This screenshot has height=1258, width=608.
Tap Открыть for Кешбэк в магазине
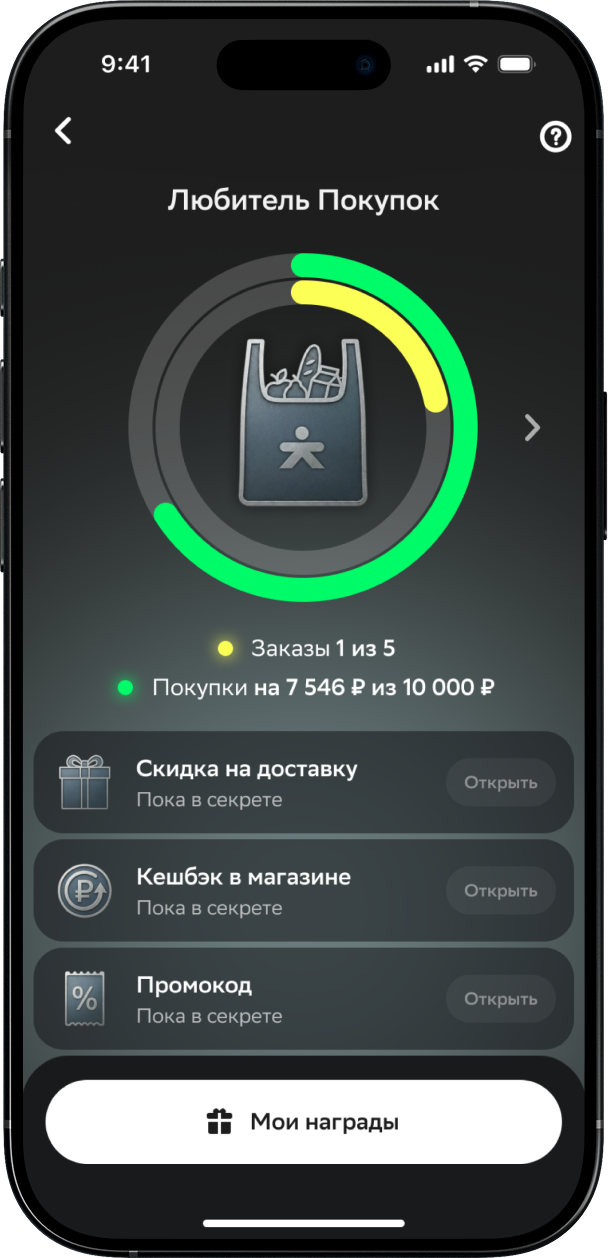pos(501,891)
